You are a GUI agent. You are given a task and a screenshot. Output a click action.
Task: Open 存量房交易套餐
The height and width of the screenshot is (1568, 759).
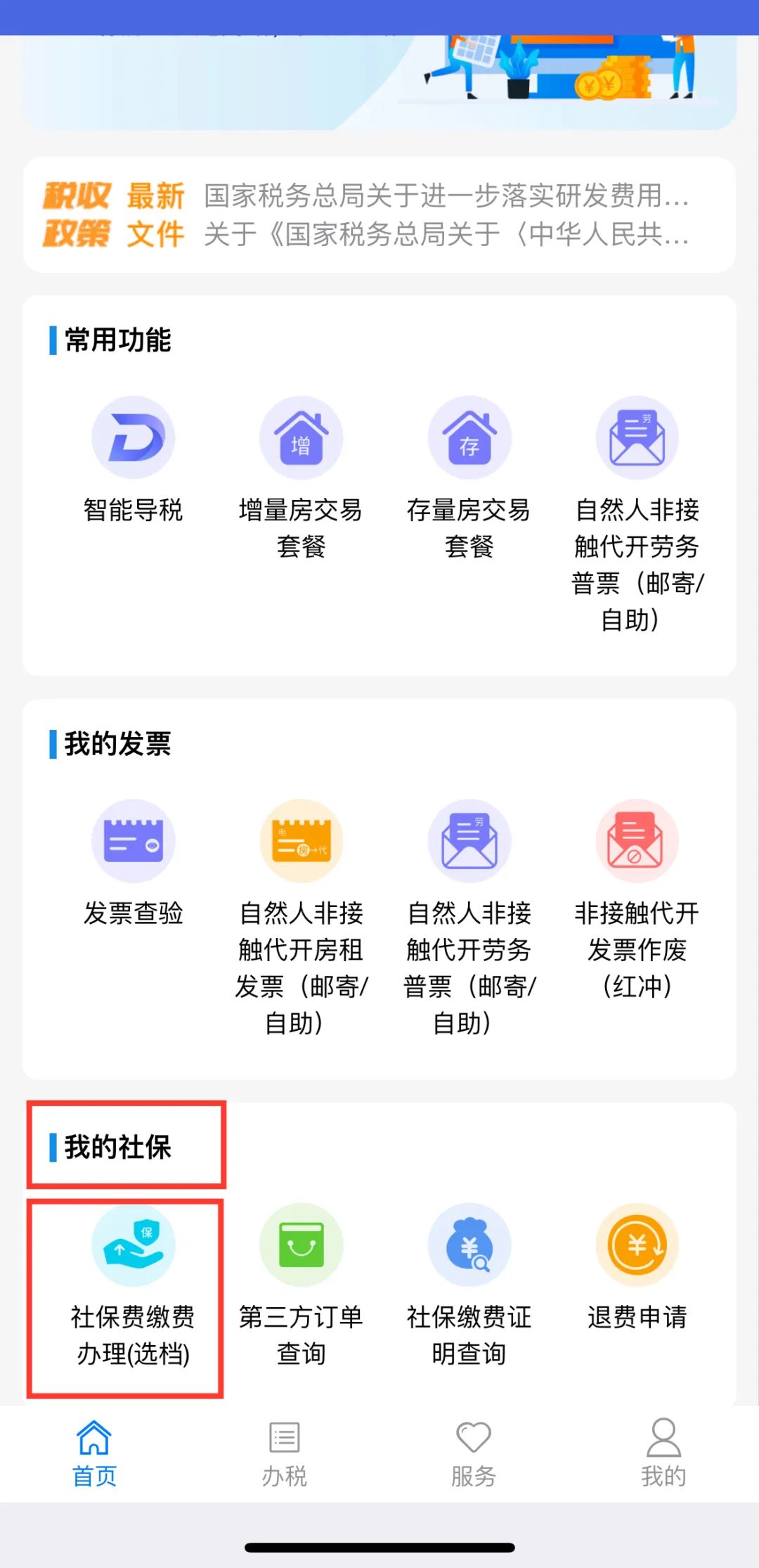[469, 478]
